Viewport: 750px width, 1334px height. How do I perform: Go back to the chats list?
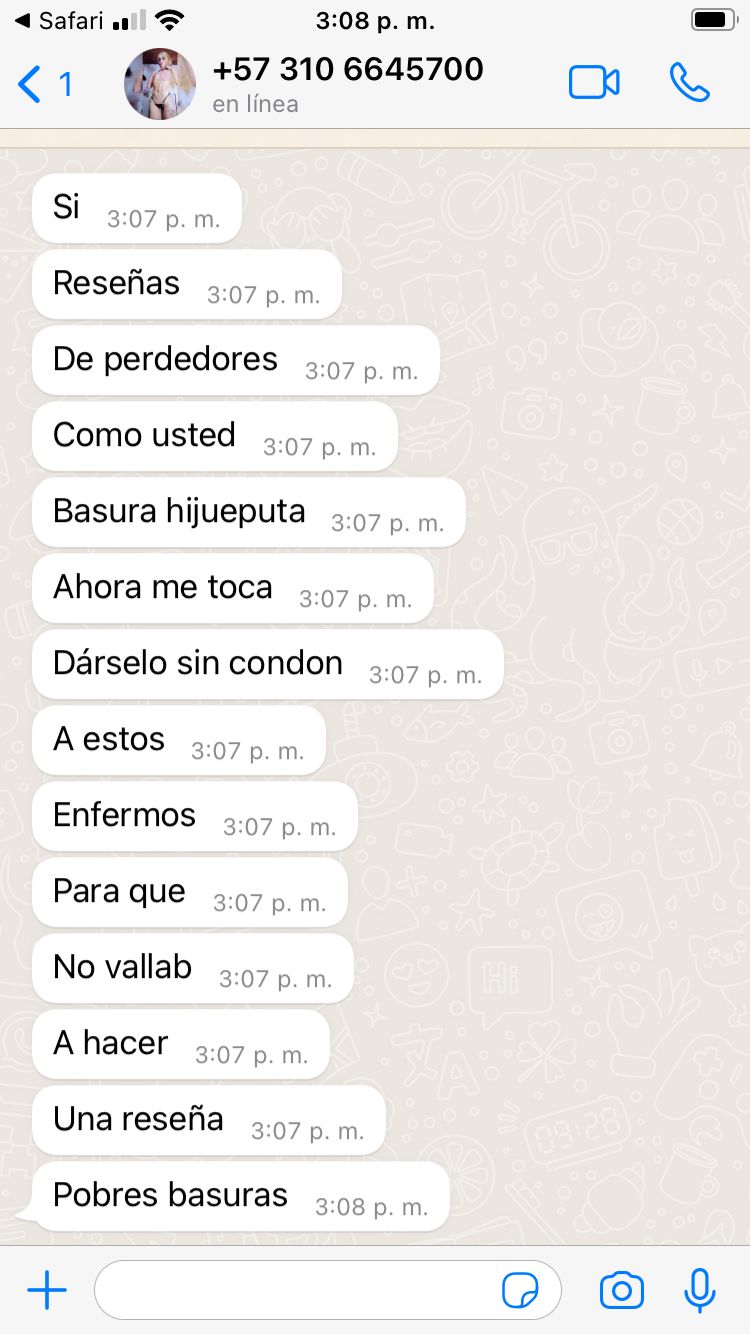43,84
